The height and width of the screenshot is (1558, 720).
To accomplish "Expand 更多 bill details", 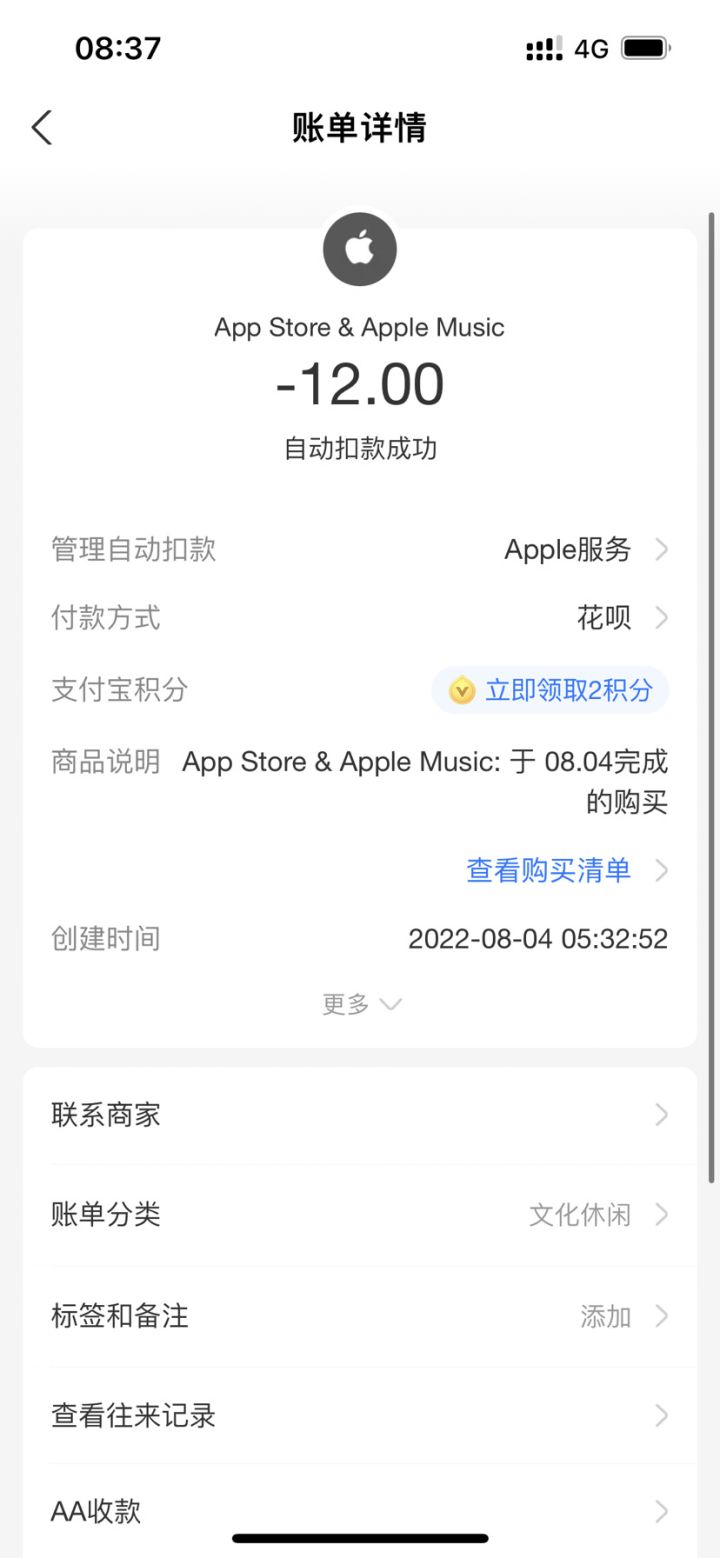I will click(x=360, y=1004).
